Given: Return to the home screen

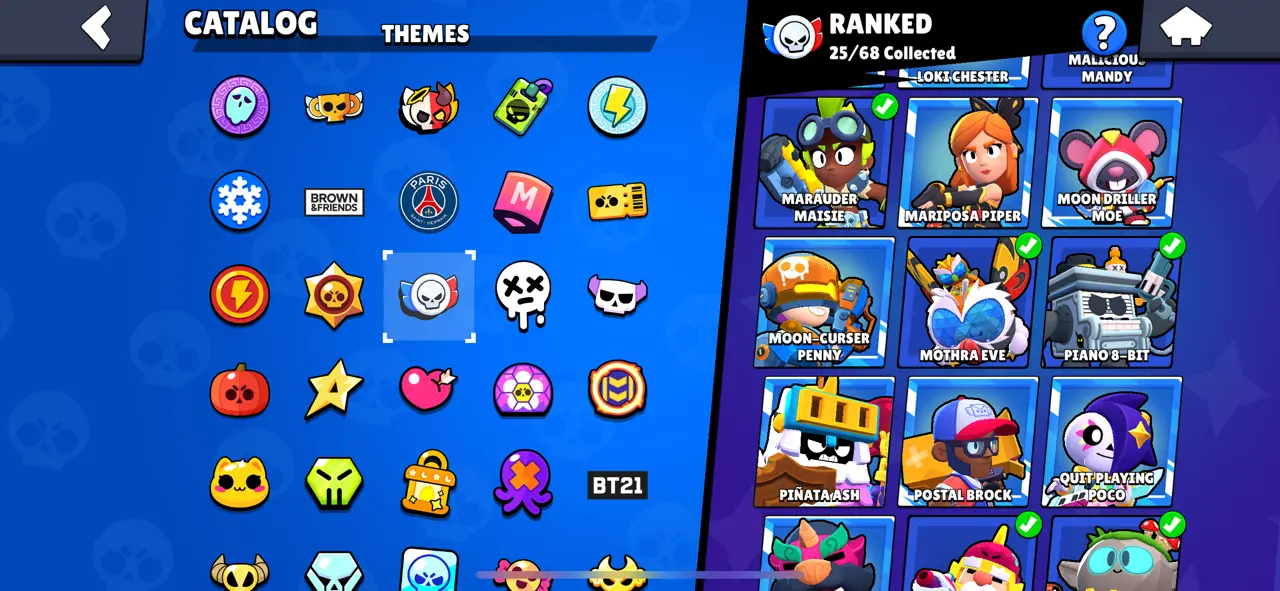Looking at the screenshot, I should click(x=1185, y=28).
